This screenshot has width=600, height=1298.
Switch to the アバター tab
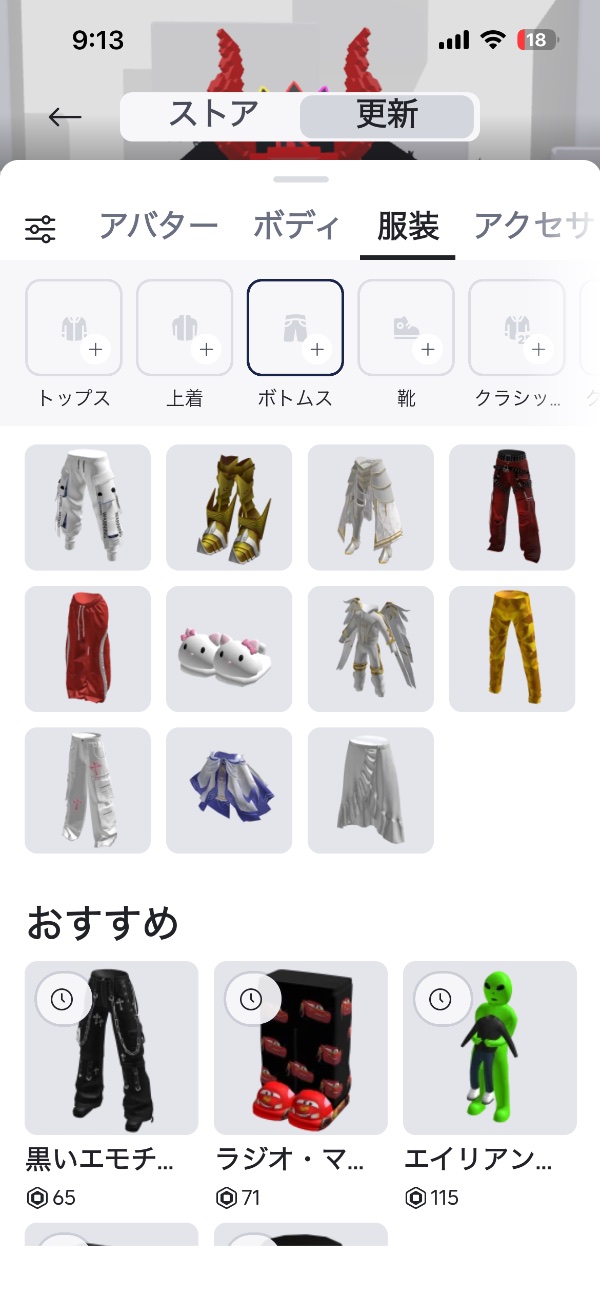[x=158, y=227]
